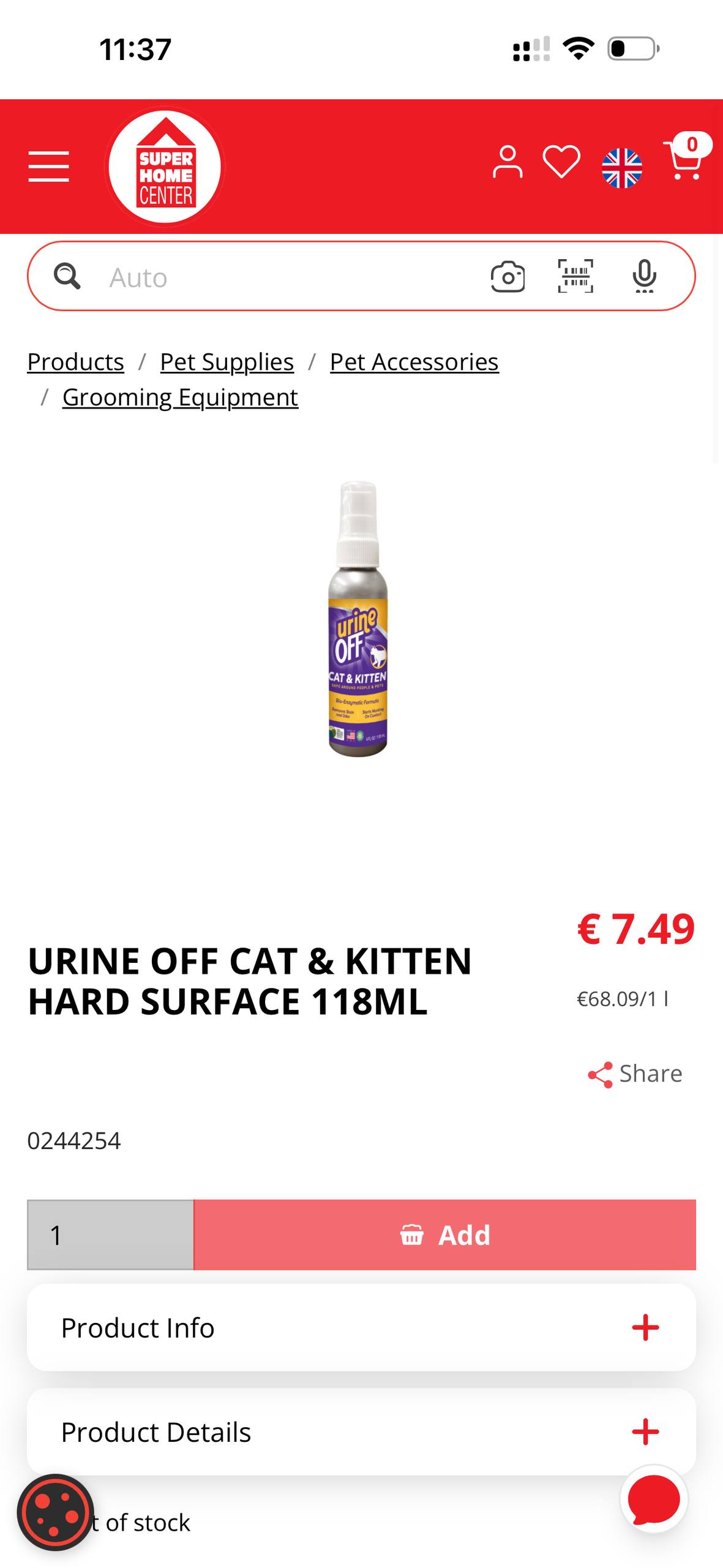This screenshot has height=1568, width=723.
Task: Go to Super Home Center homepage logo
Action: coord(165,167)
